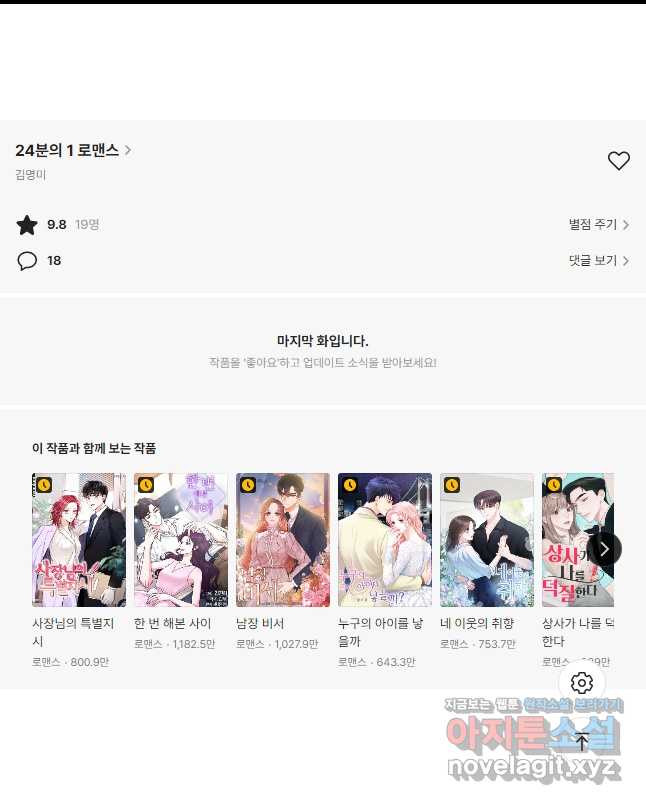Open the viewer settings gear

point(582,683)
